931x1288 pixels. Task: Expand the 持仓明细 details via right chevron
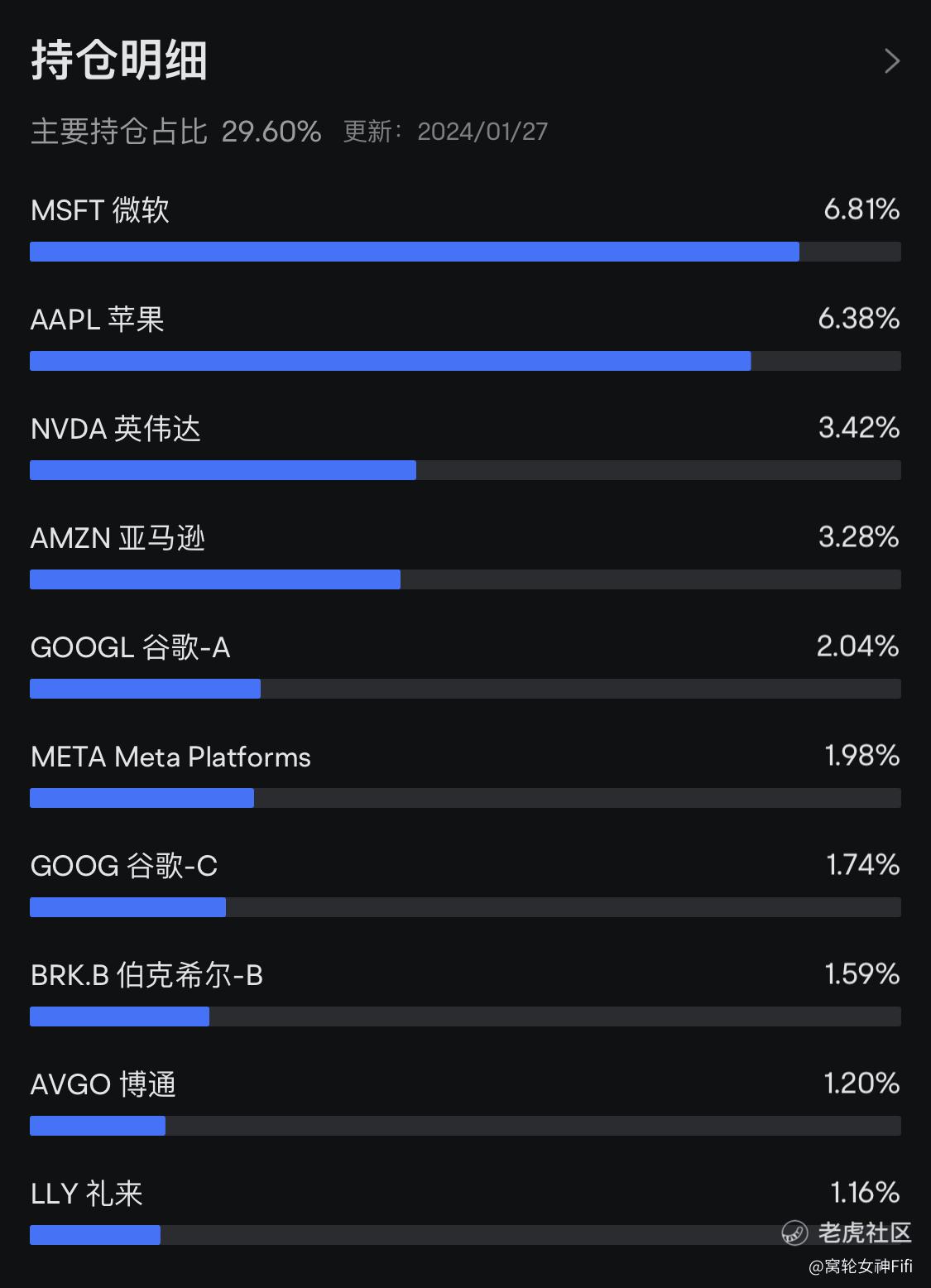click(x=891, y=60)
